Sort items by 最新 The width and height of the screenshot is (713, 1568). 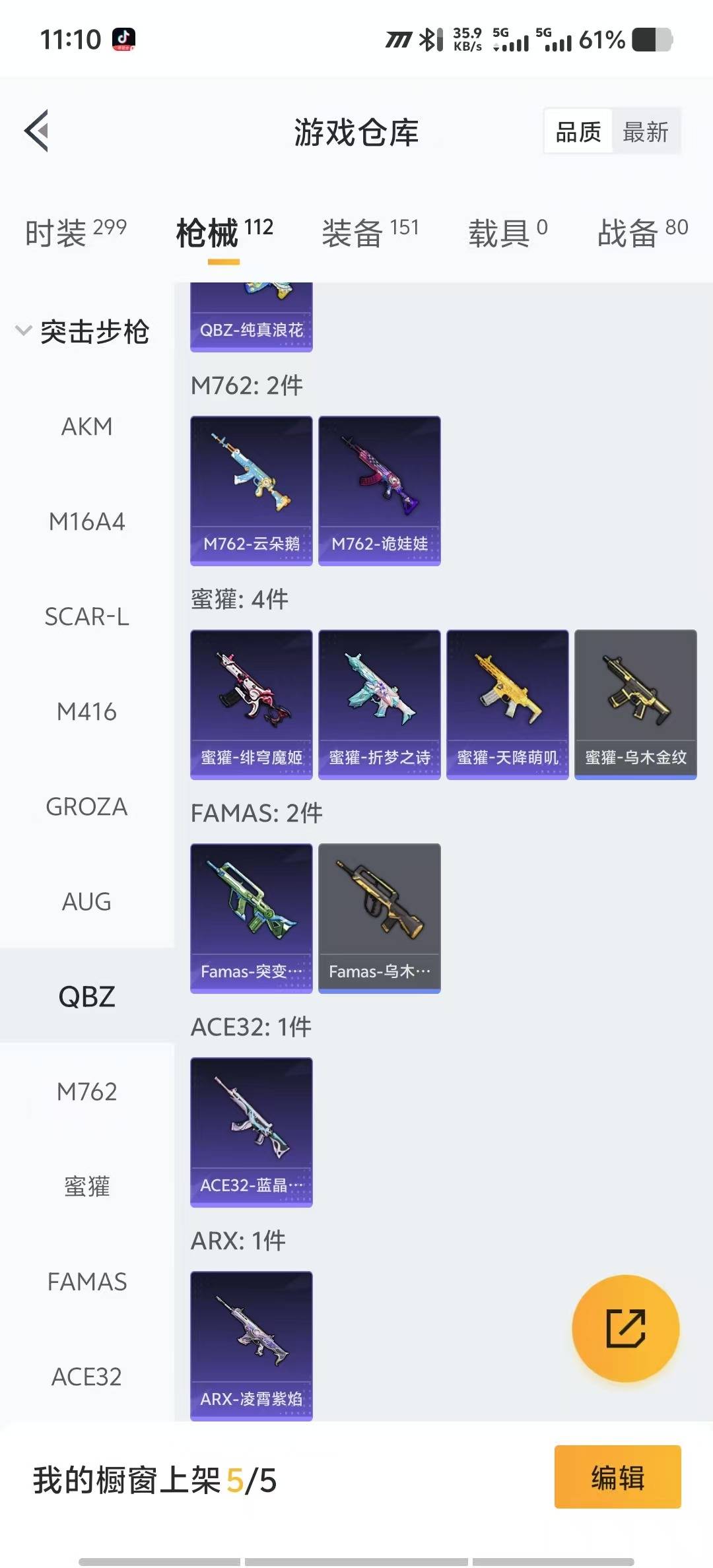coord(645,132)
